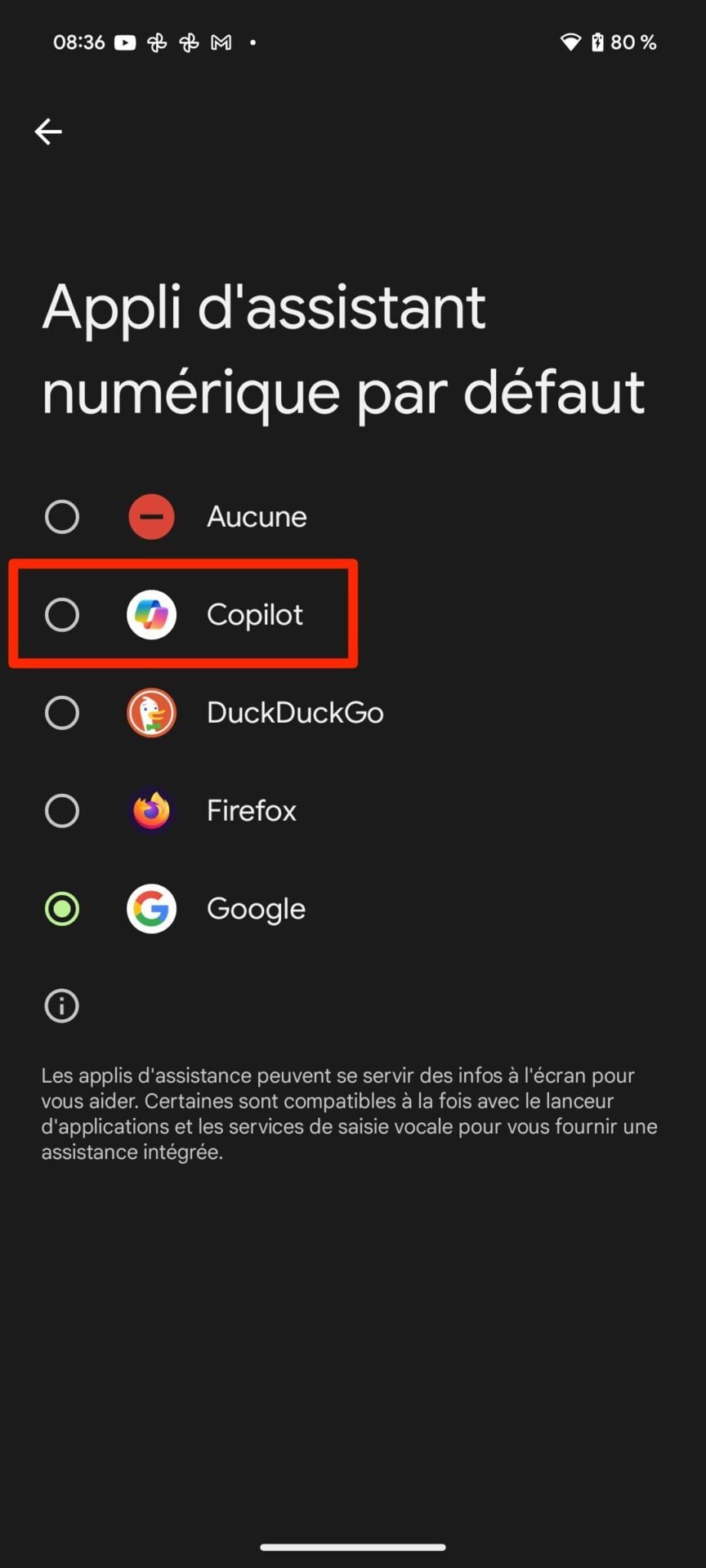Viewport: 706px width, 1568px height.
Task: Choose Copilot as default assistant
Action: [62, 615]
